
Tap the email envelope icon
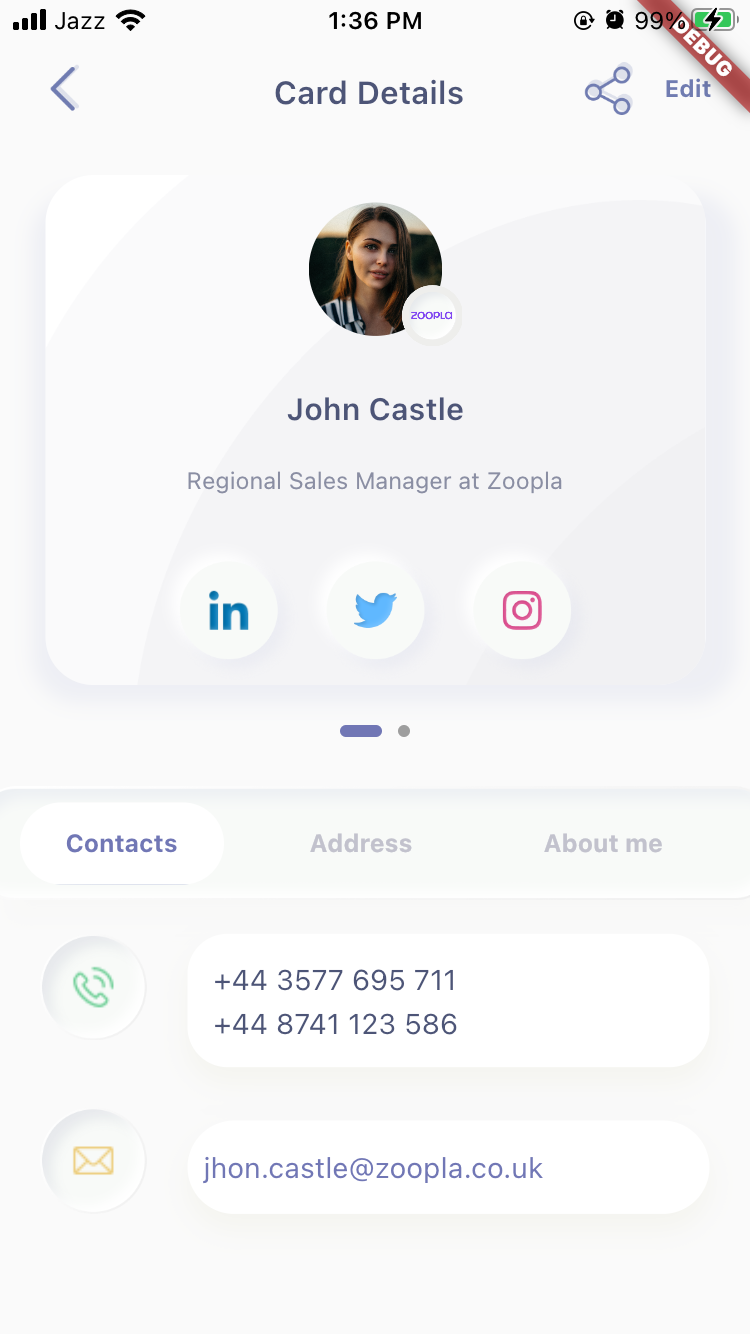point(93,1161)
